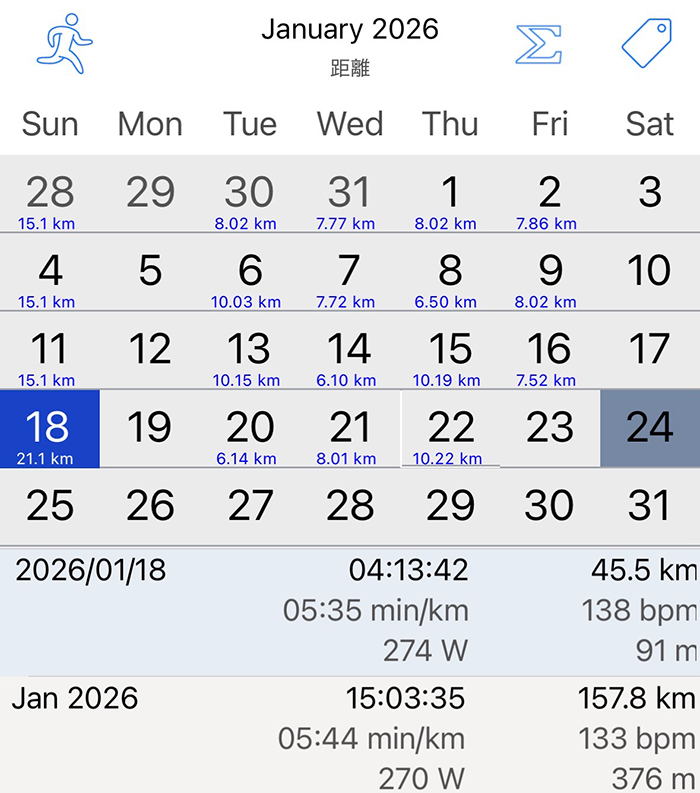Pick today's date, January 24
Screen dimensions: 700x793
(x=650, y=429)
